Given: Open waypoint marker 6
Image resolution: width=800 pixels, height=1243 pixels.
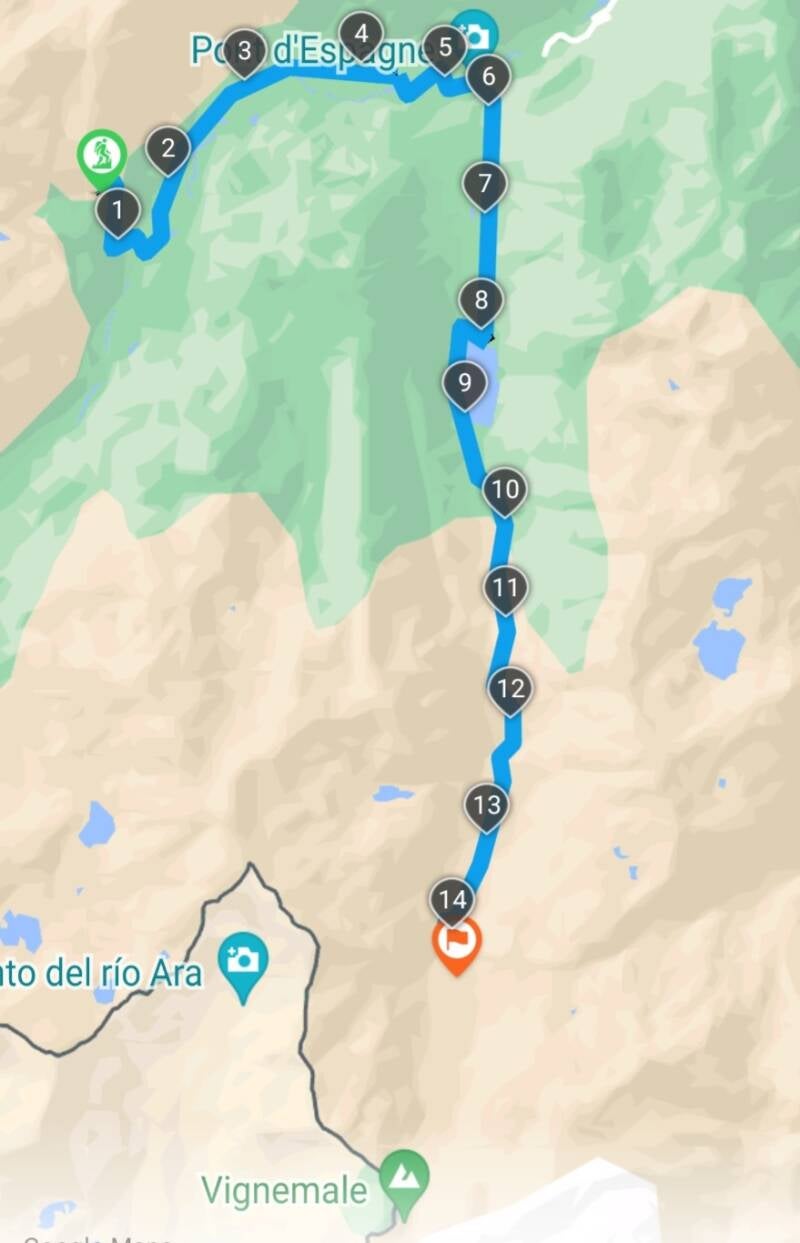Looking at the screenshot, I should [488, 76].
